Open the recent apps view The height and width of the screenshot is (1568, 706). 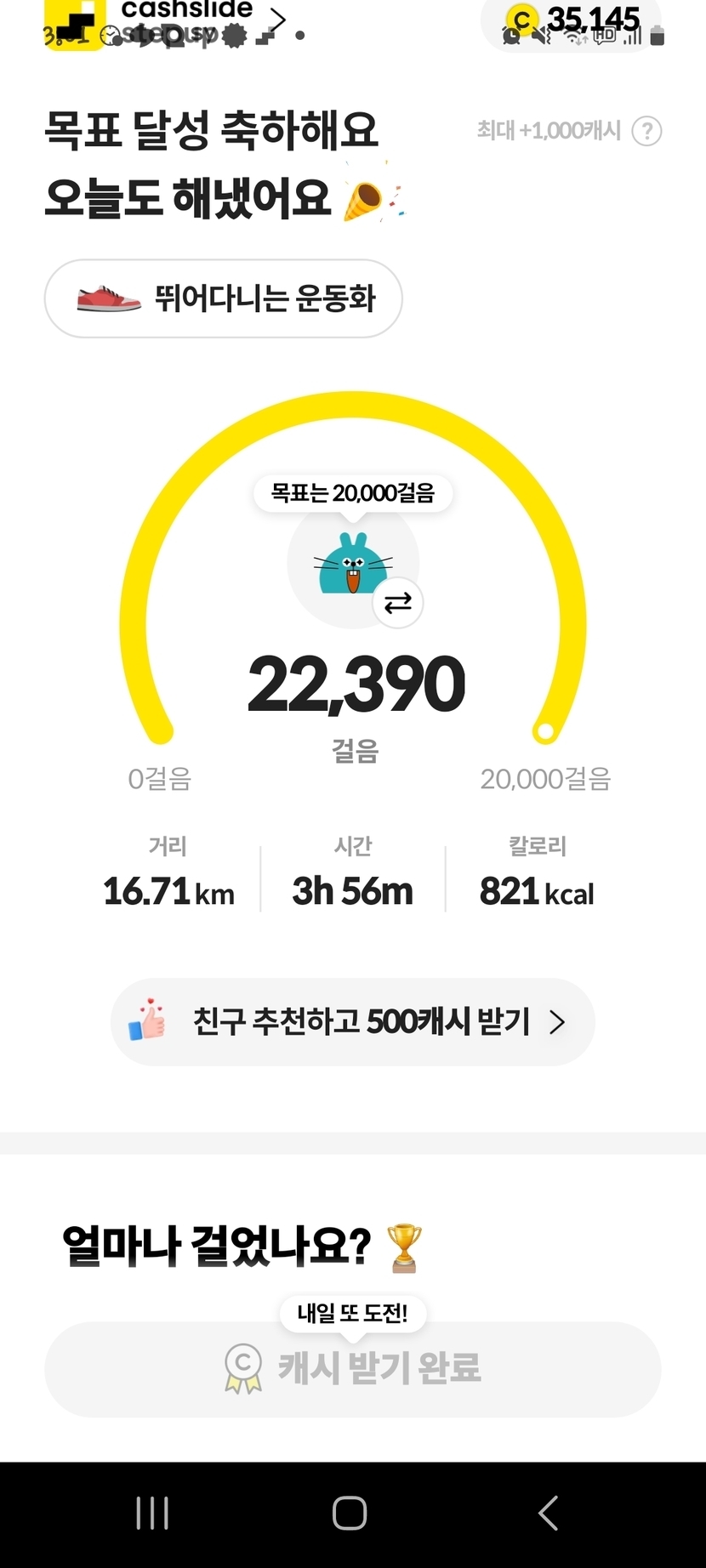click(x=152, y=1513)
